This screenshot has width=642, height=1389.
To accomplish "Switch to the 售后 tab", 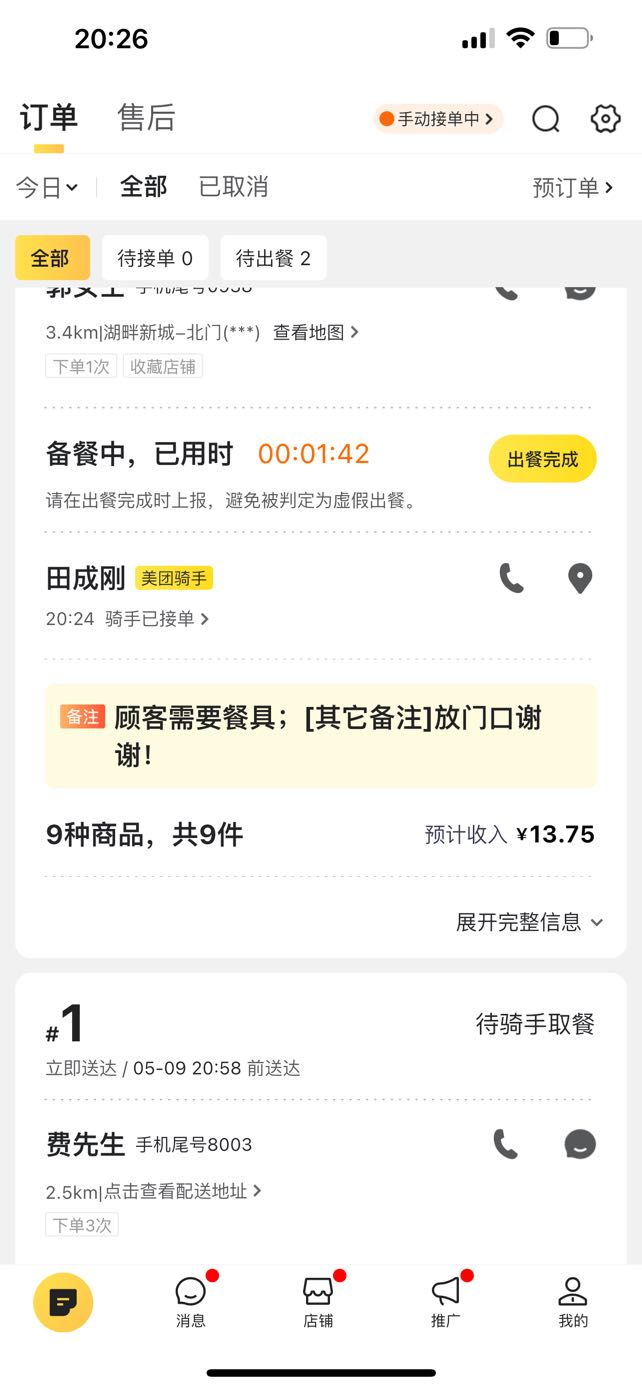I will point(146,117).
